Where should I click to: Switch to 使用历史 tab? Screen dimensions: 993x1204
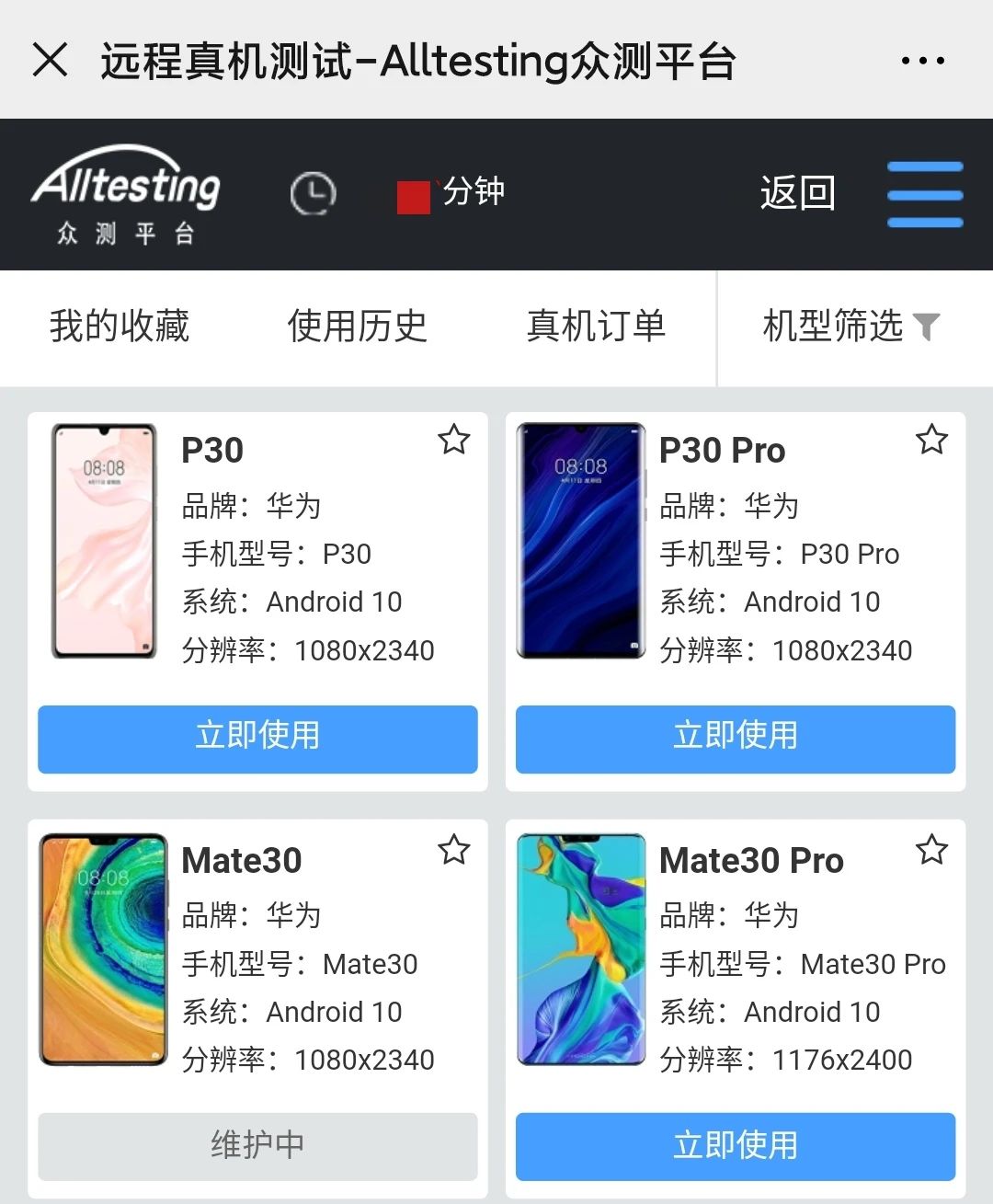358,326
